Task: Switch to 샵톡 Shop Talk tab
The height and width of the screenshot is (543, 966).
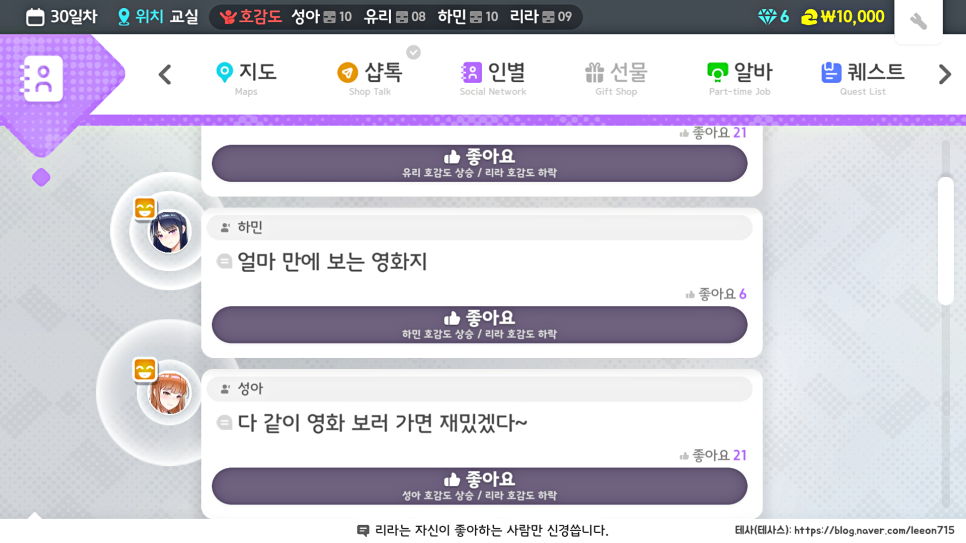Action: 370,78
